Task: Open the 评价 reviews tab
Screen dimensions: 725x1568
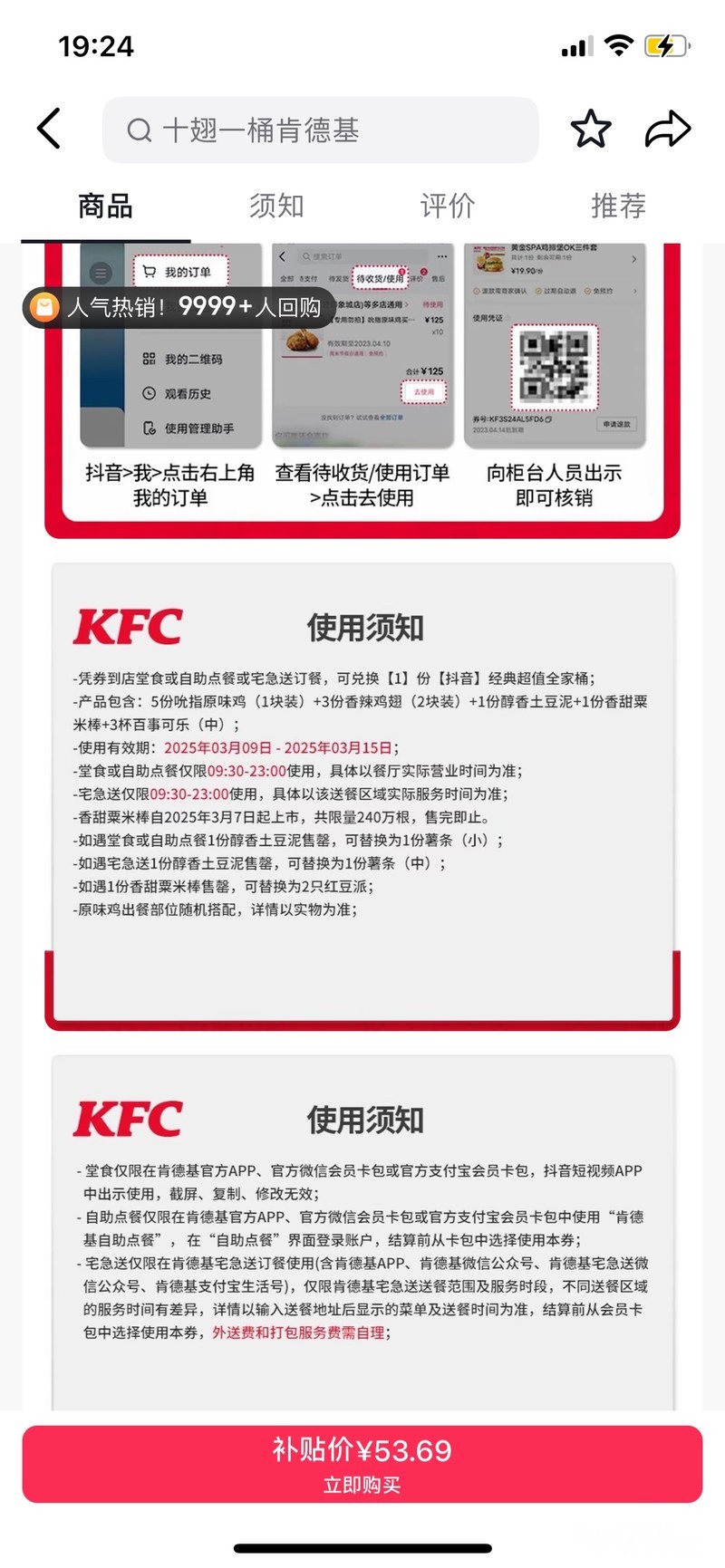Action: [x=448, y=207]
